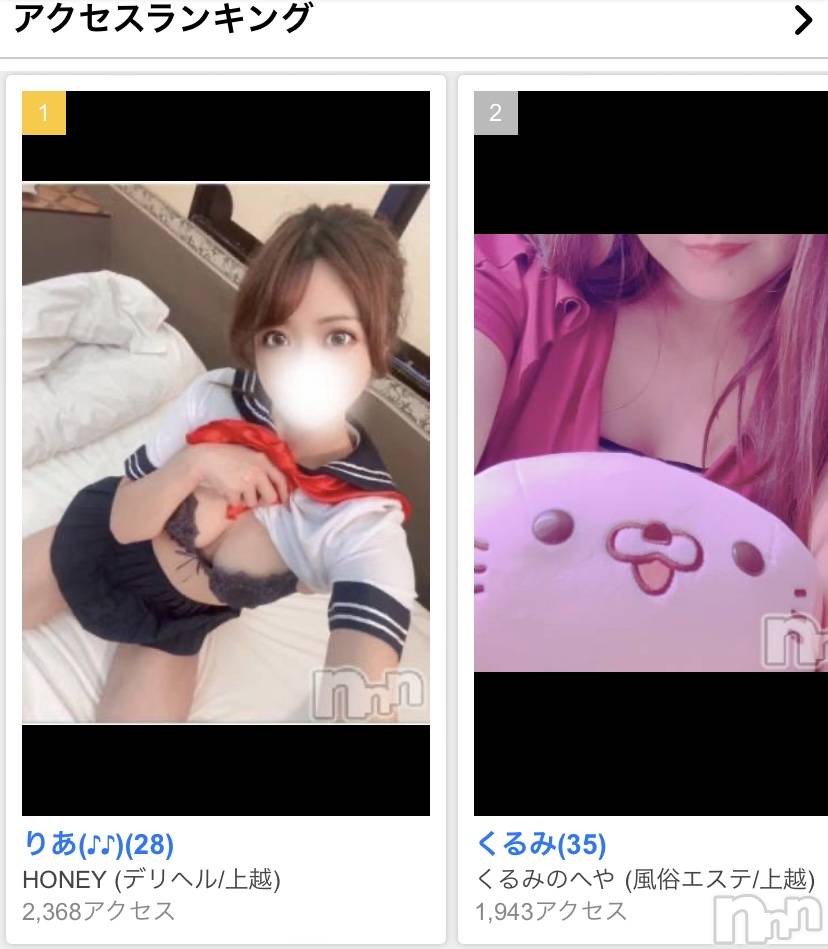Click りあ's profile photo thumbnail
The height and width of the screenshot is (949, 828).
[225, 455]
